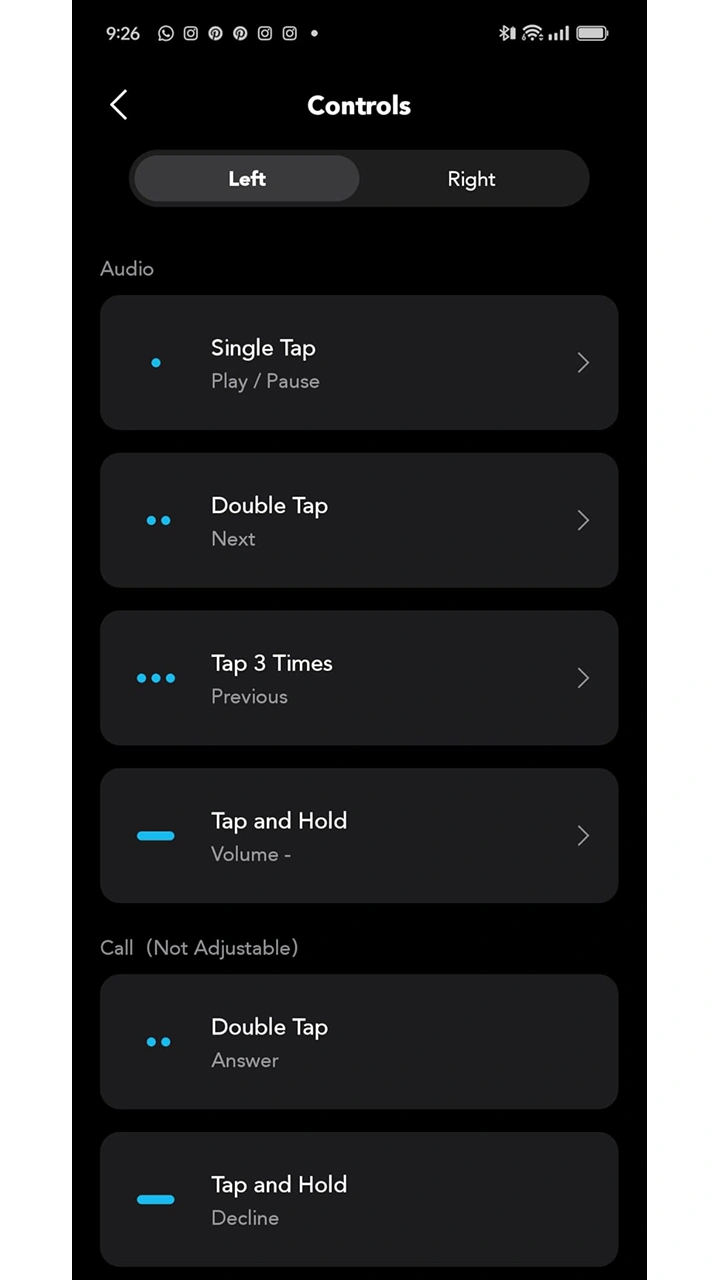Image resolution: width=720 pixels, height=1280 pixels.
Task: Select the Left earbud tab
Action: 247,179
